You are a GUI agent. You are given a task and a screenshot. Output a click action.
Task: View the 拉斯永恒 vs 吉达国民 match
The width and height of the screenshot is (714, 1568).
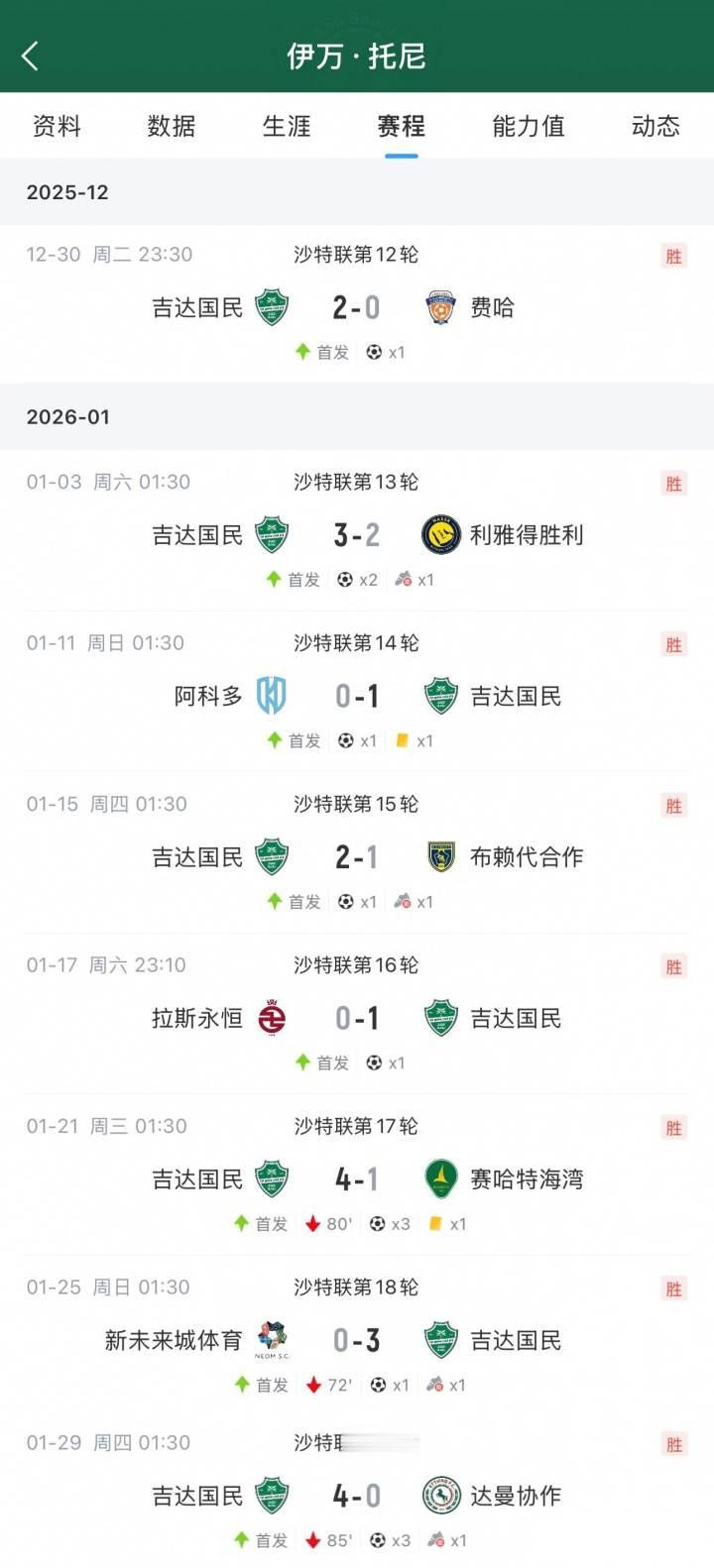coord(356,1018)
